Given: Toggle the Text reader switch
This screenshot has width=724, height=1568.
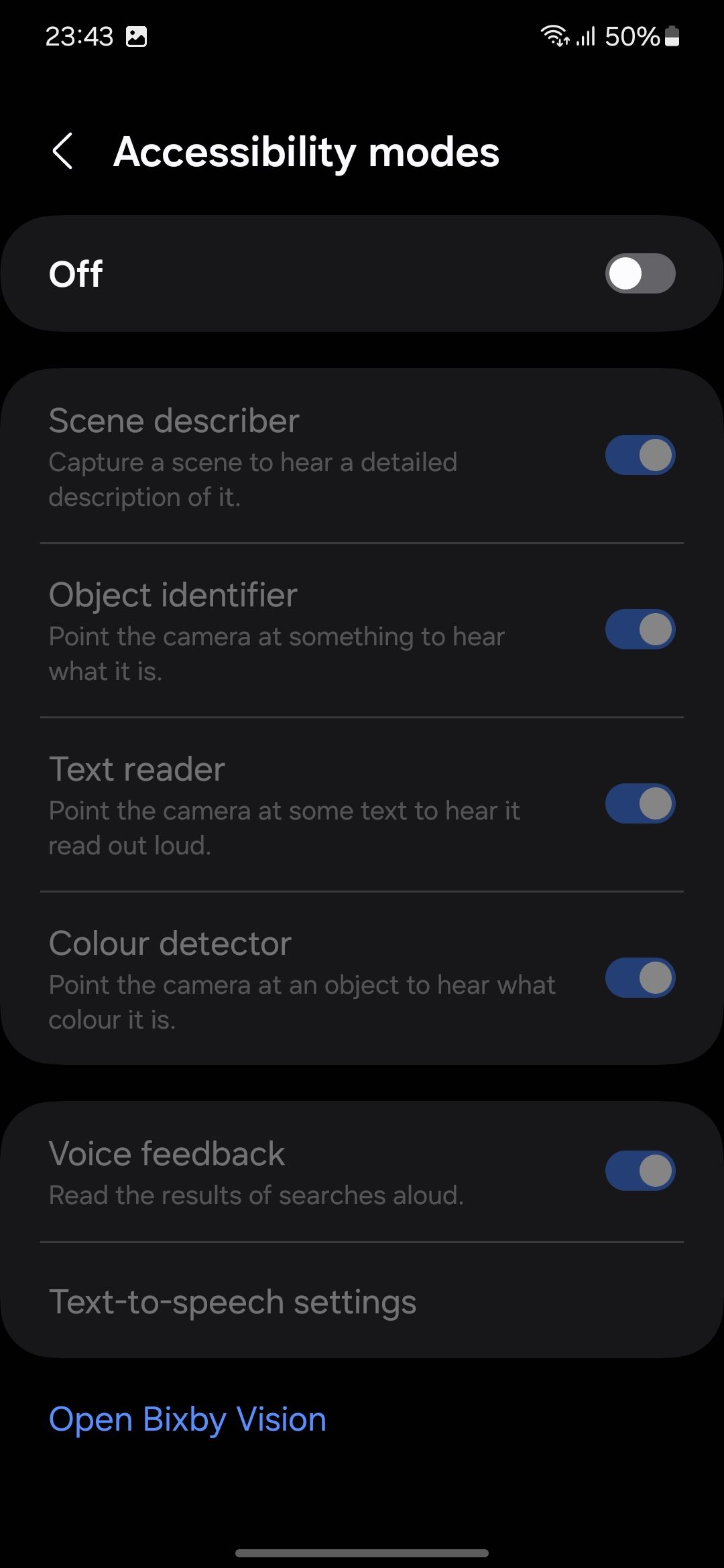Looking at the screenshot, I should tap(640, 803).
